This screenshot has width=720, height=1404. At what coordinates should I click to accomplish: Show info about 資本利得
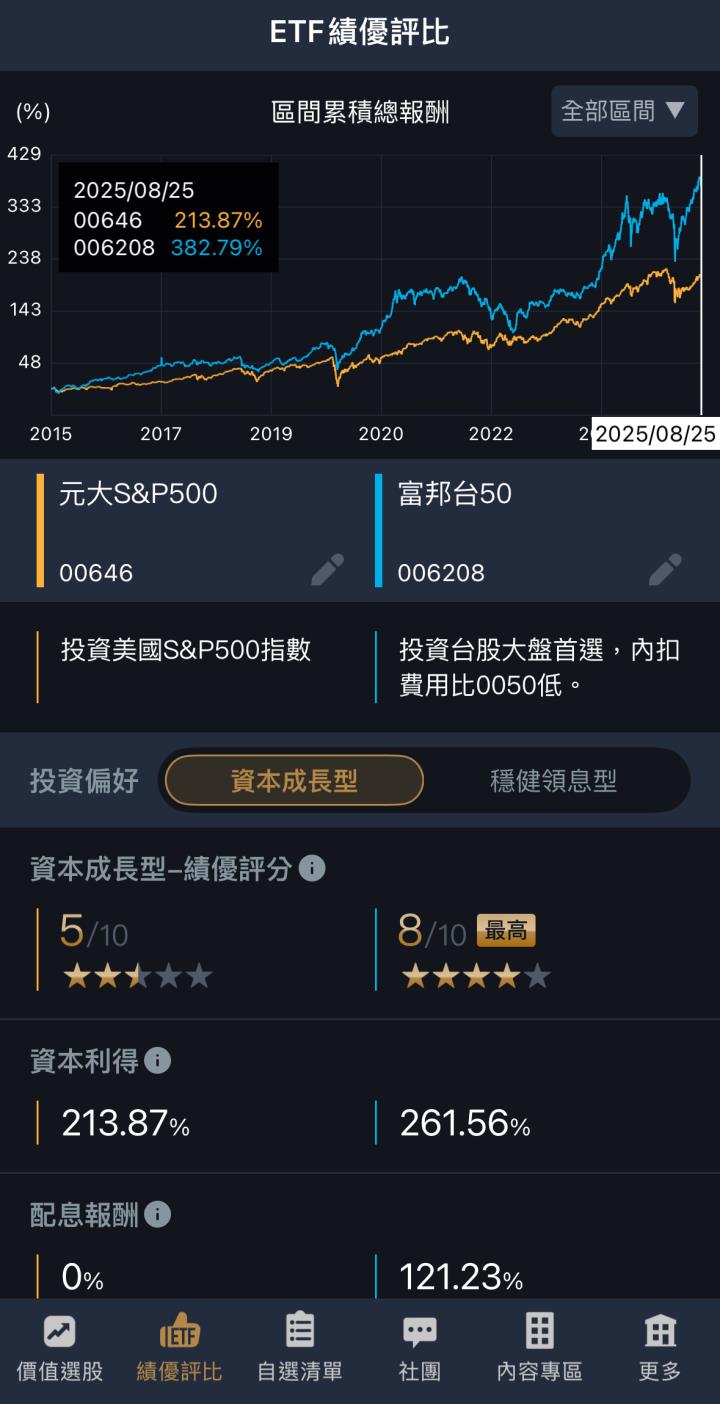[158, 1060]
